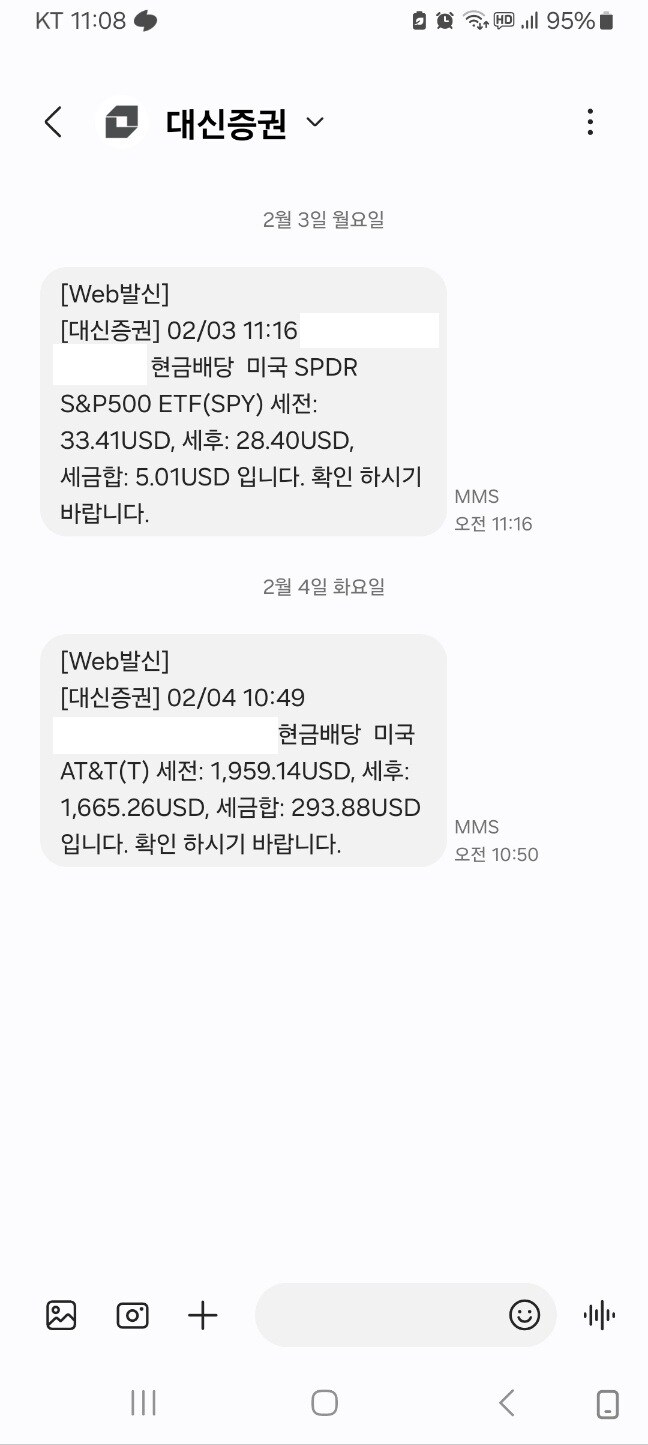
Task: Tap the plus attachment button
Action: pyautogui.click(x=203, y=1315)
